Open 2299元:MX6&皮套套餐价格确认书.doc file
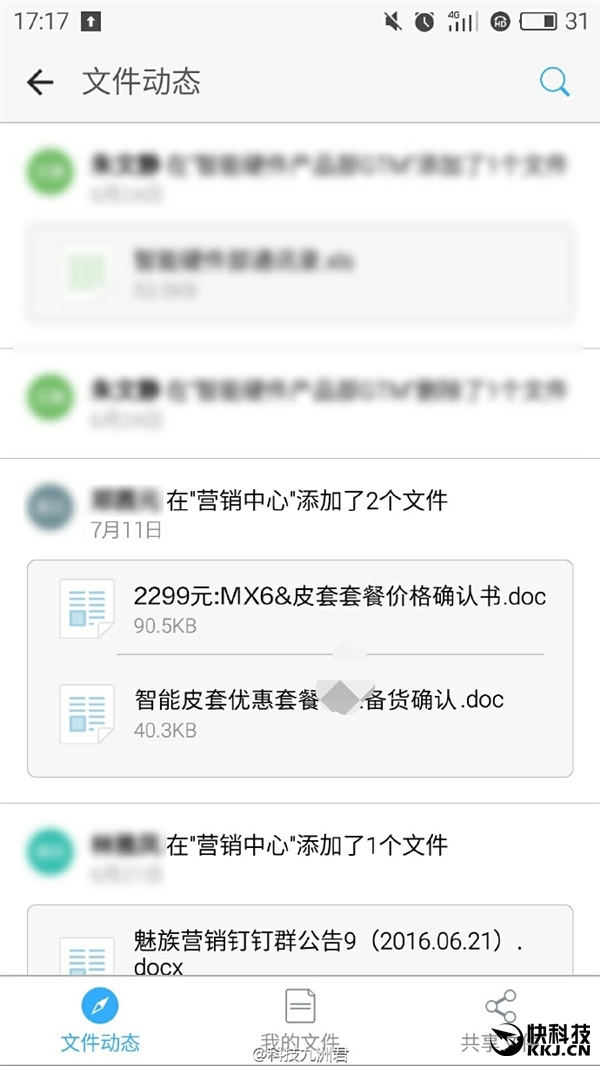Image resolution: width=600 pixels, height=1066 pixels. (340, 607)
